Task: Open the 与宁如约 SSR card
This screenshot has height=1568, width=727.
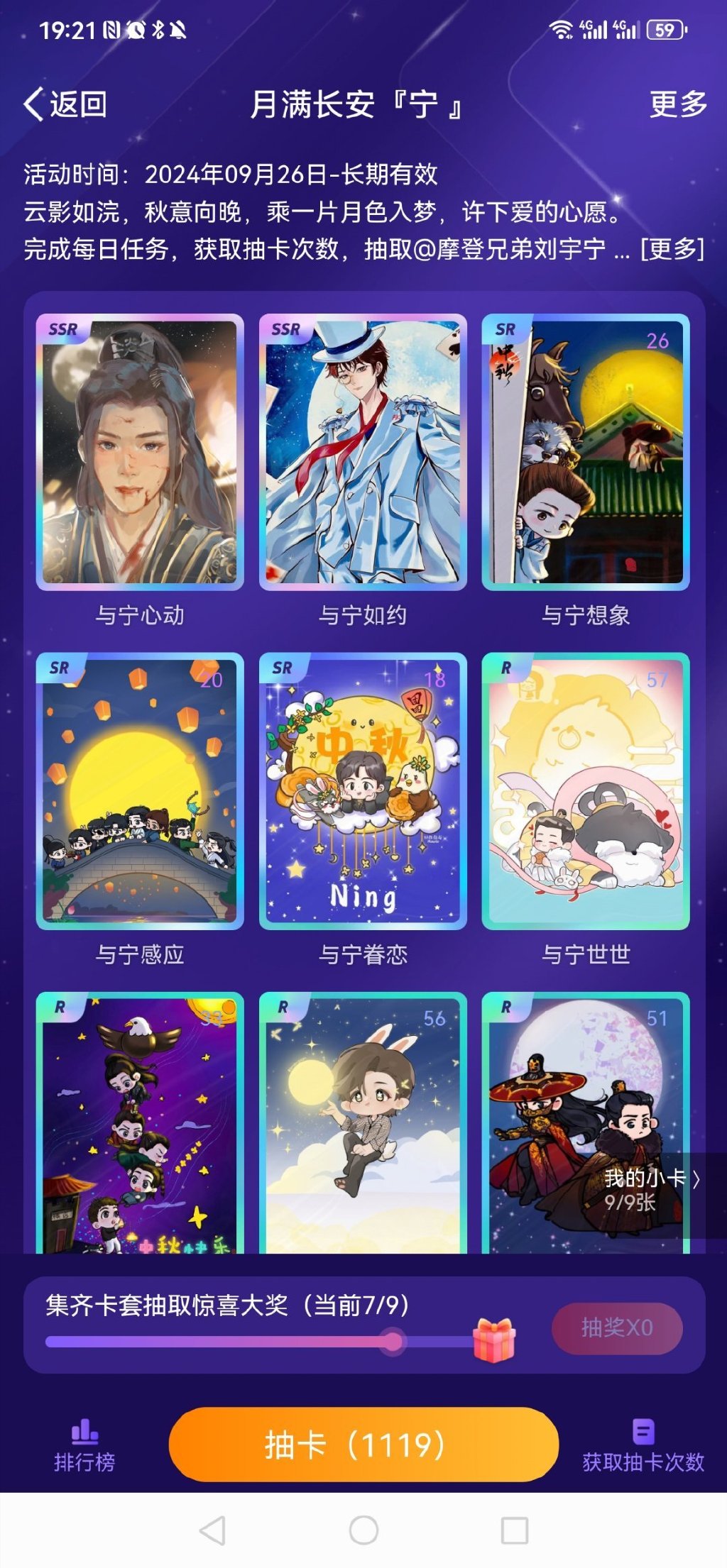Action: [363, 452]
